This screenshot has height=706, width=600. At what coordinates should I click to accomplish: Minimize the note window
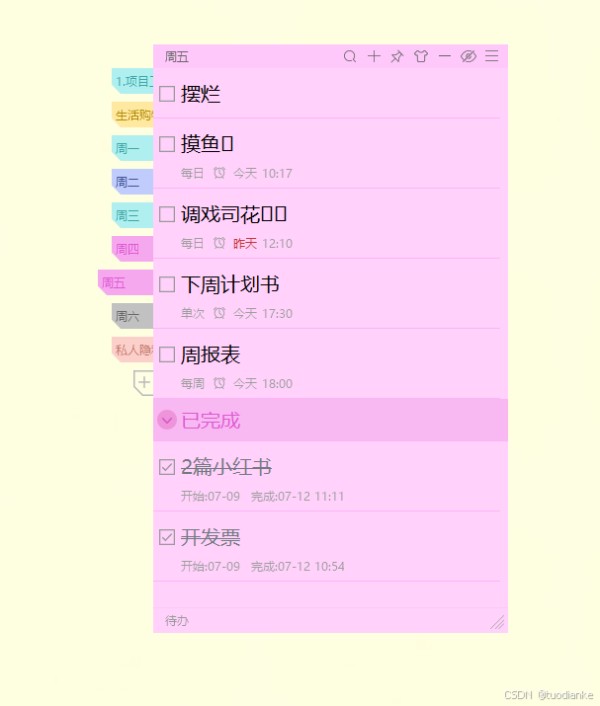(445, 57)
